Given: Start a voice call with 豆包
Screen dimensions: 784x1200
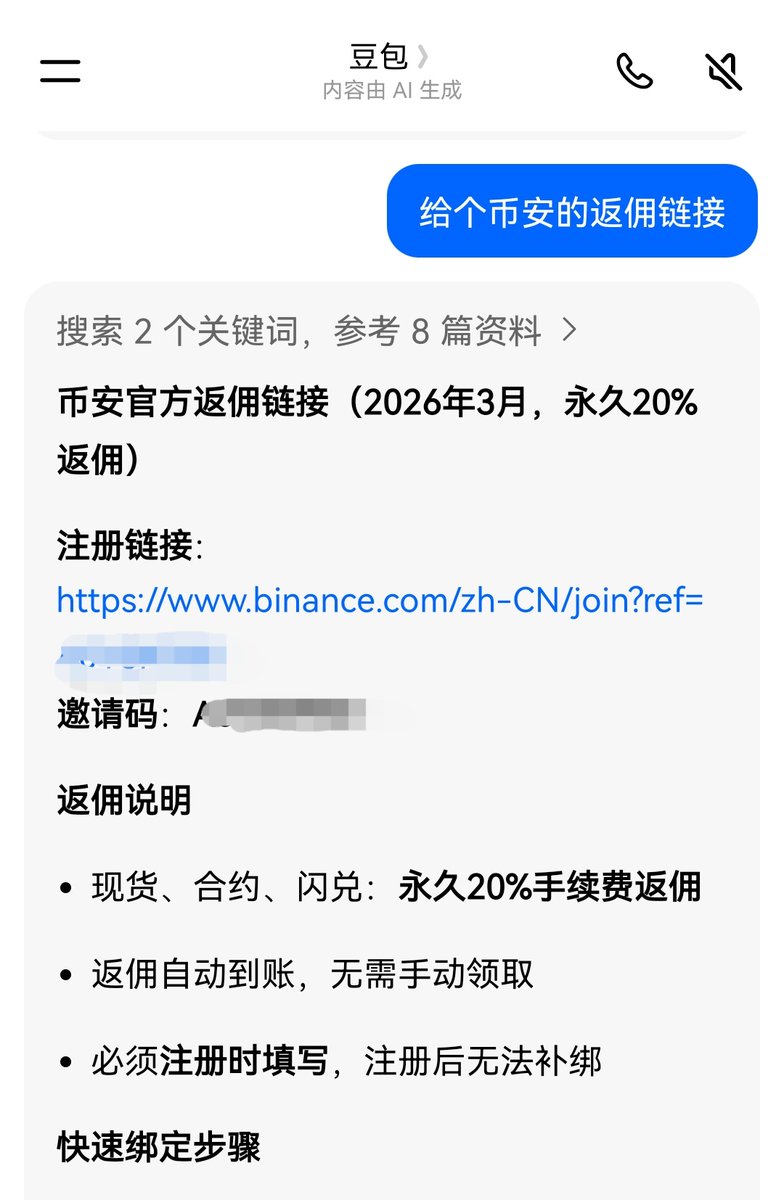Looking at the screenshot, I should pyautogui.click(x=635, y=71).
